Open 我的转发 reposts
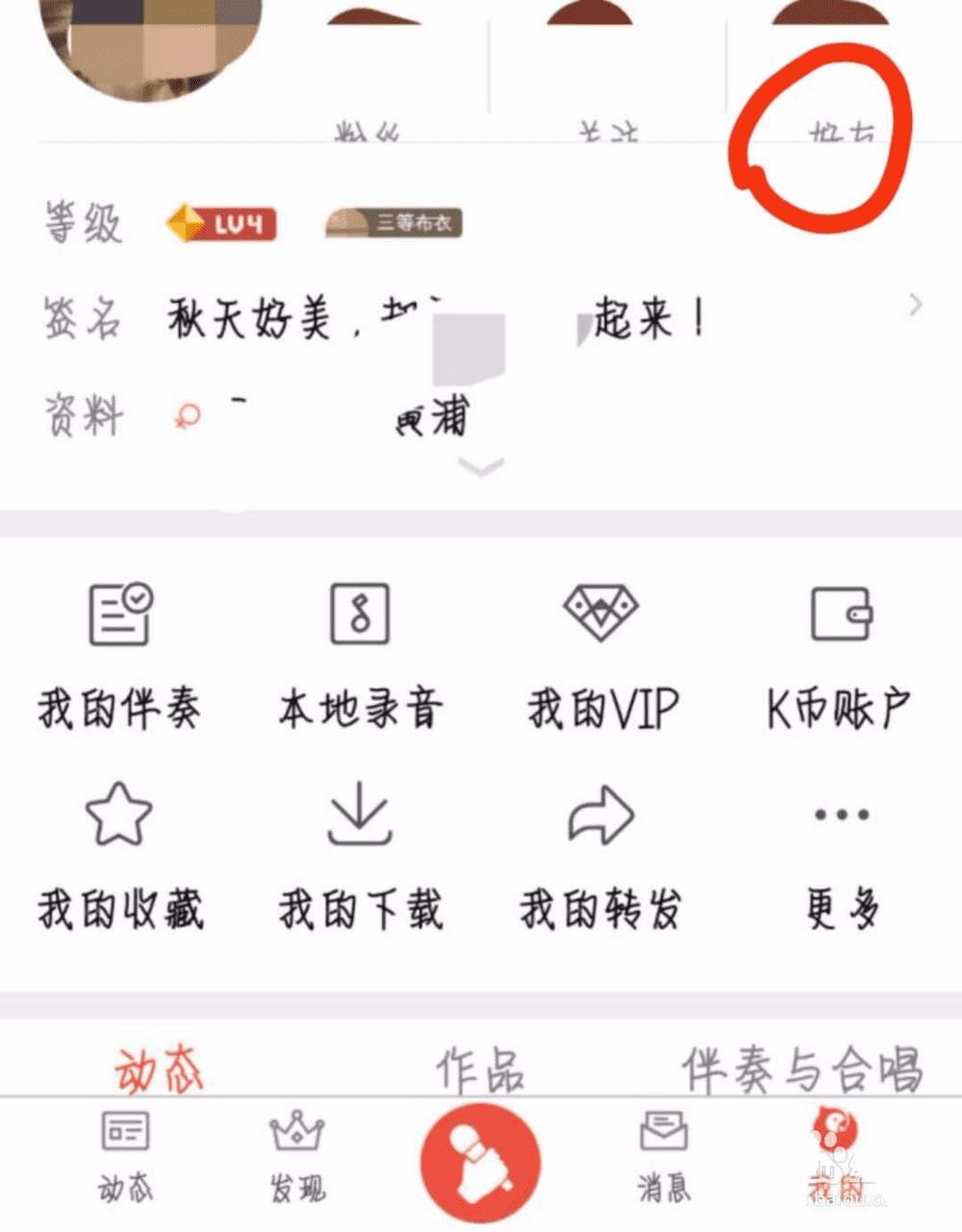962x1232 pixels. click(x=601, y=856)
